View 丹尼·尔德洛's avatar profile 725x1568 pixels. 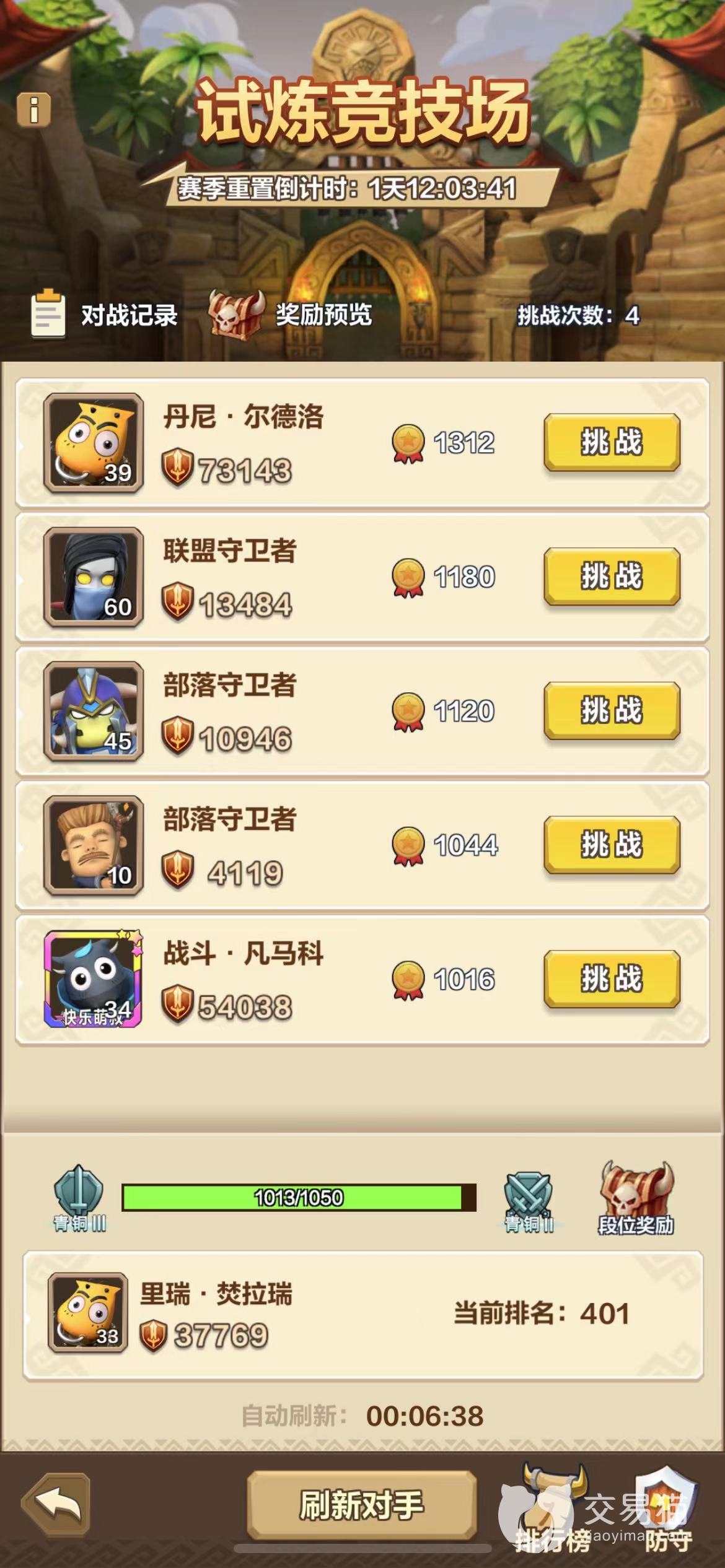94,443
